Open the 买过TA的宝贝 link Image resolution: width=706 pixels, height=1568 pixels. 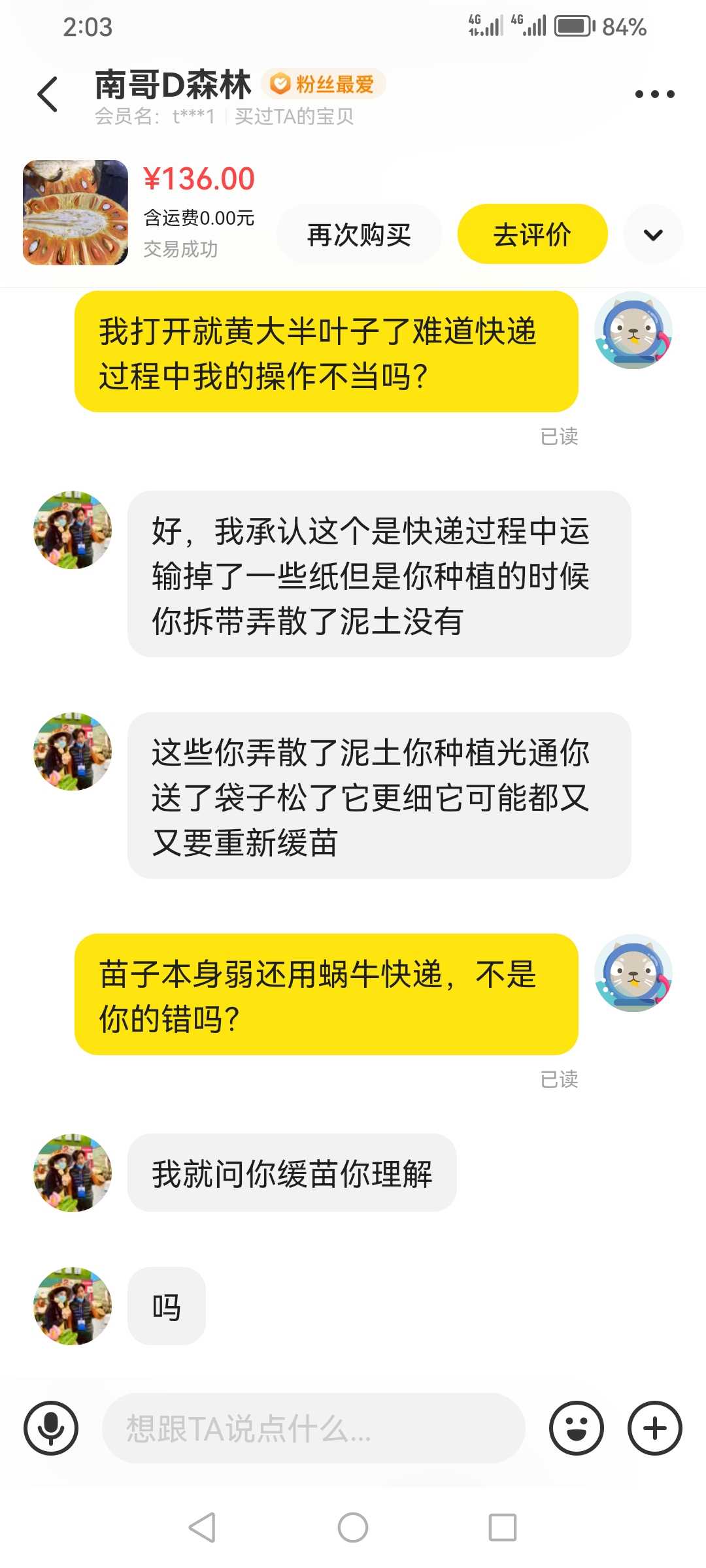click(x=294, y=116)
